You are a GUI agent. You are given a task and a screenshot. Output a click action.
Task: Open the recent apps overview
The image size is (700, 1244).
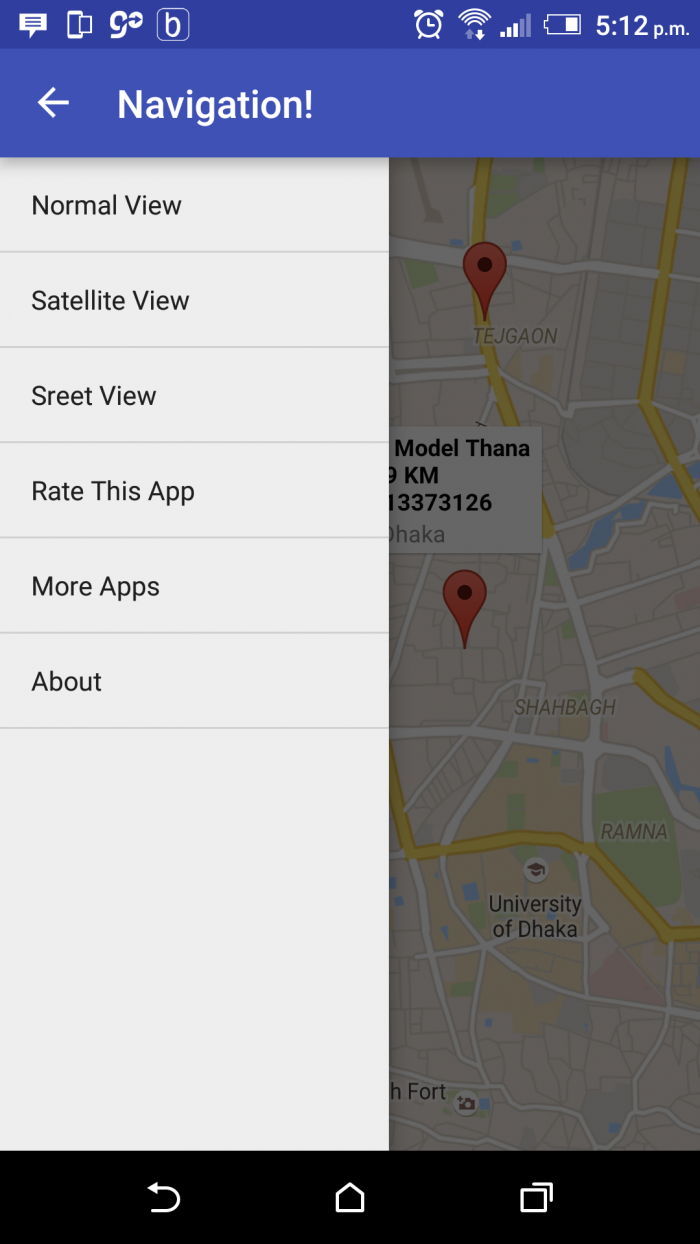pos(536,1197)
